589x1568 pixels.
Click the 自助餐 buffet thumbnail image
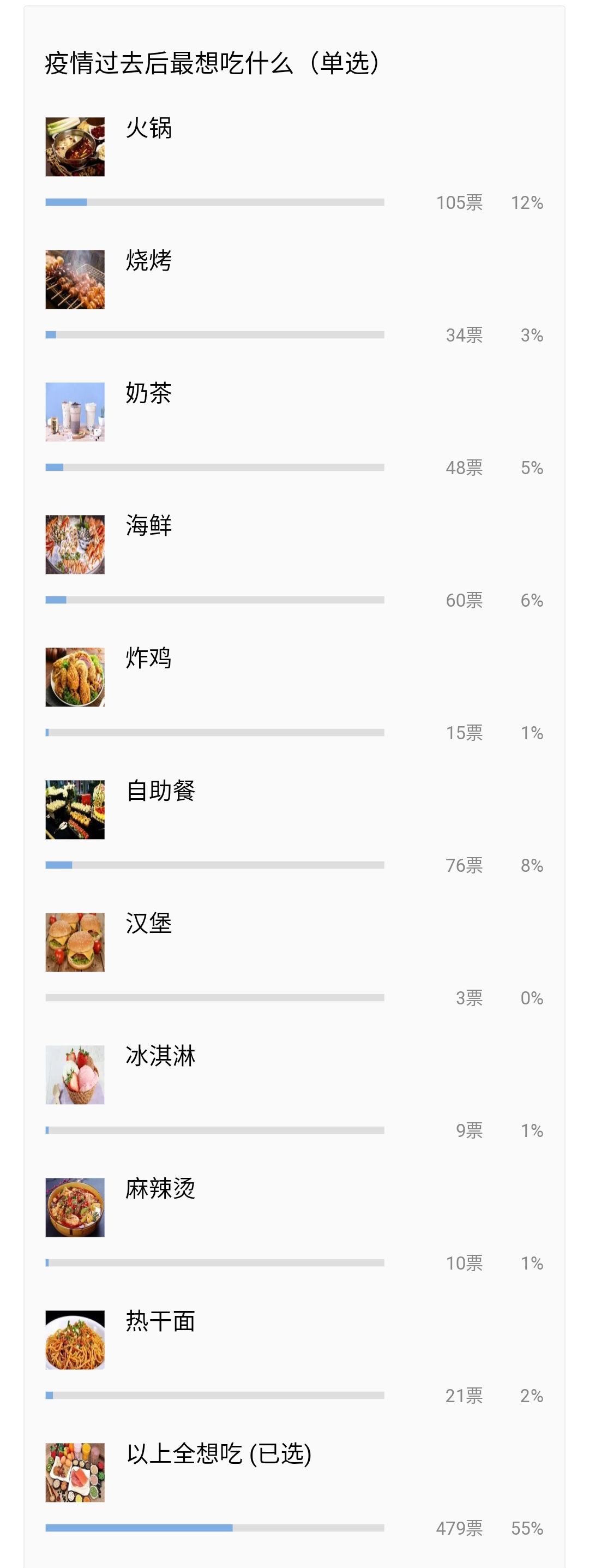[x=75, y=809]
